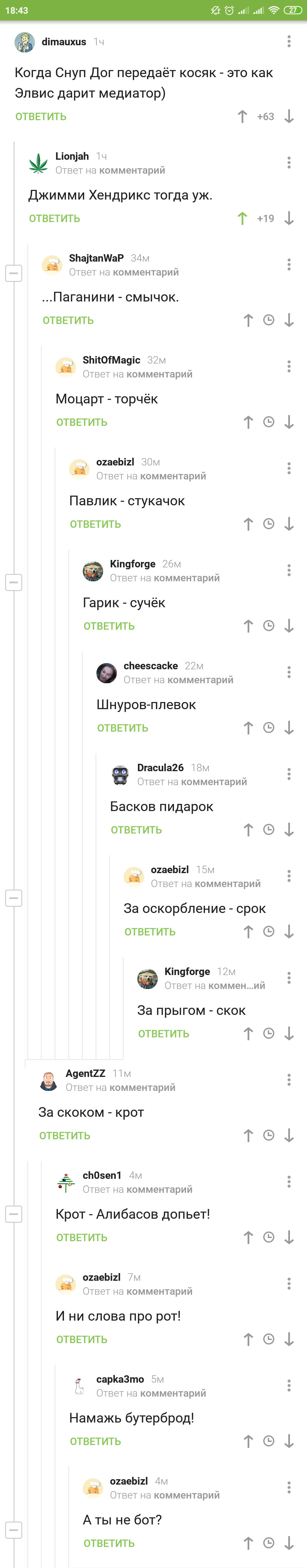Open overflow menu on Dracula26's comment
The width and height of the screenshot is (307, 1568).
tap(288, 774)
